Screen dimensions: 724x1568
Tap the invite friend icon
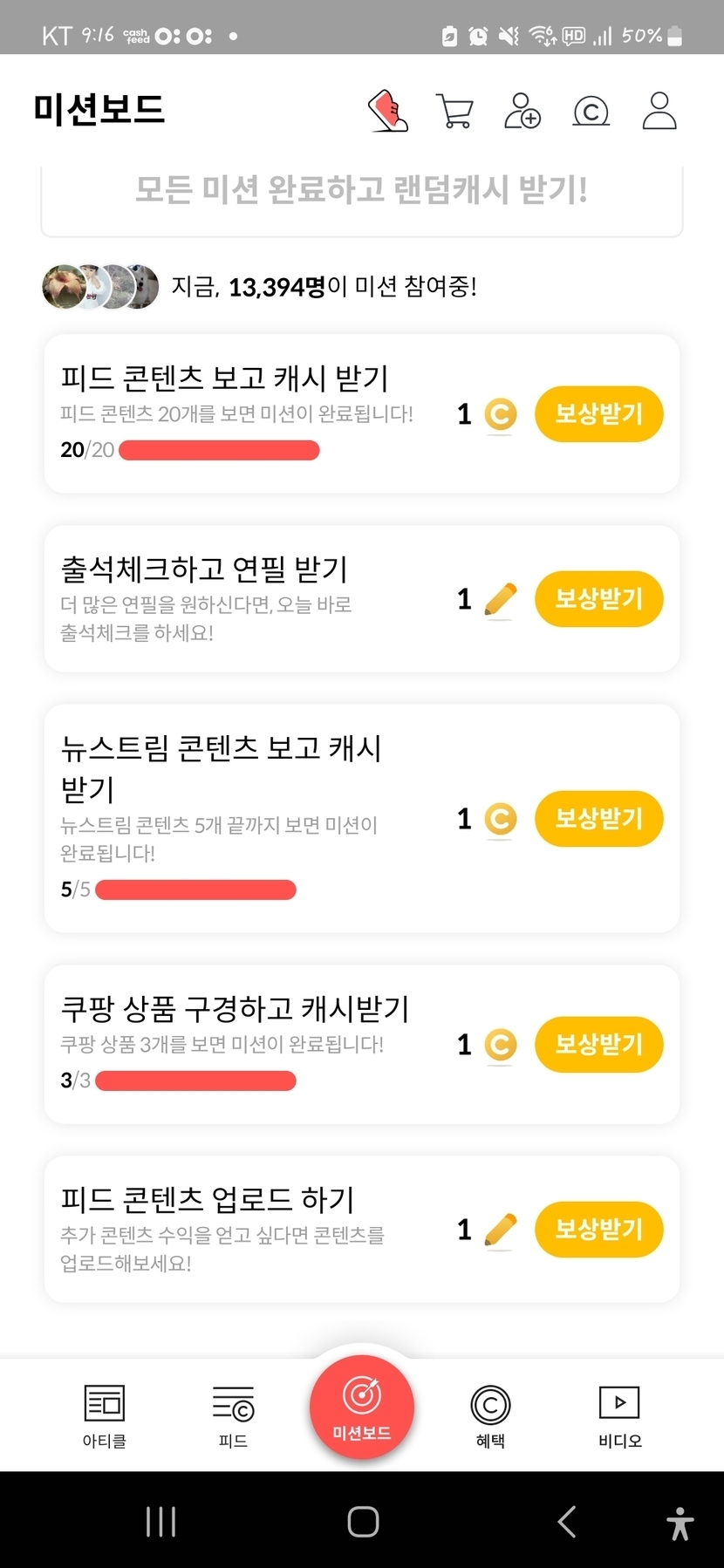(523, 111)
